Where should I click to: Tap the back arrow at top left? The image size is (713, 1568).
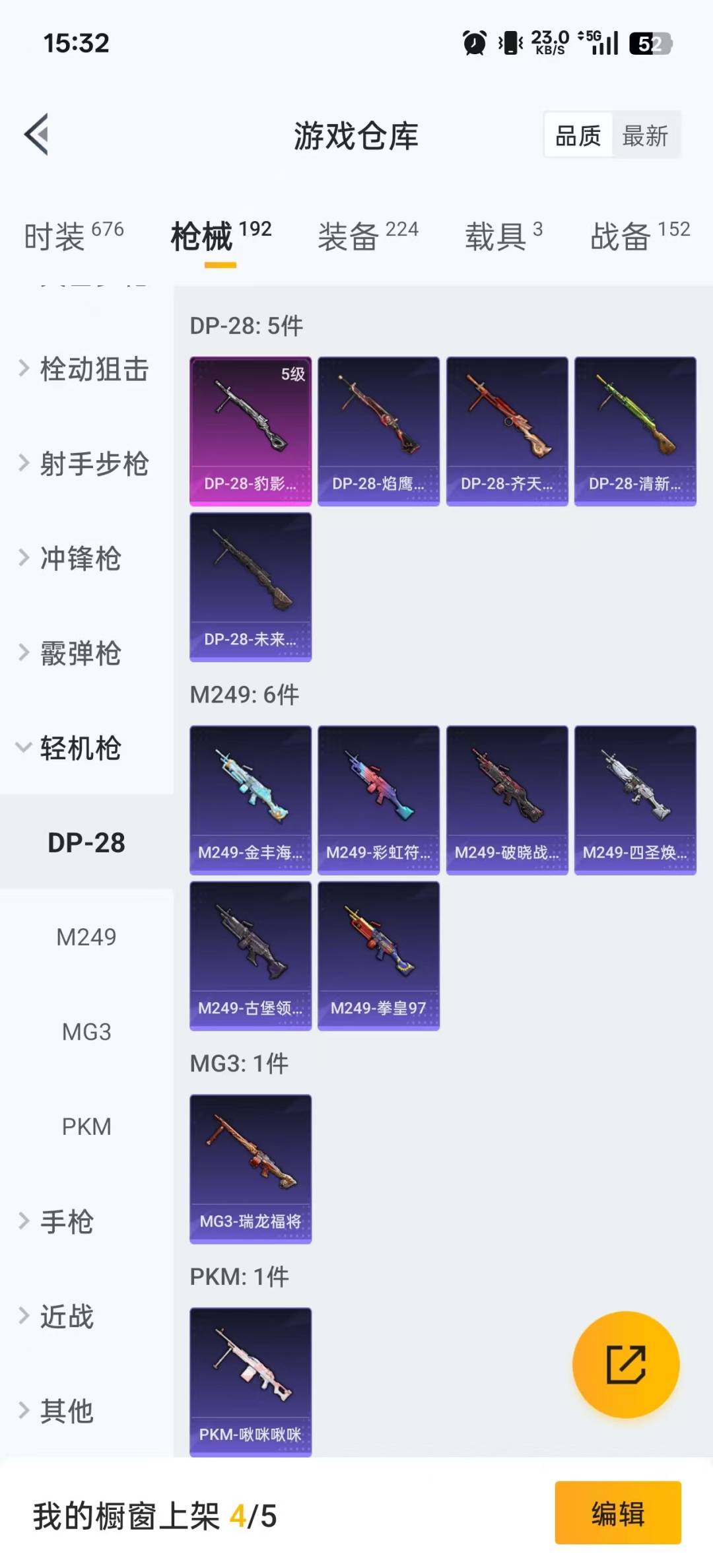[36, 135]
